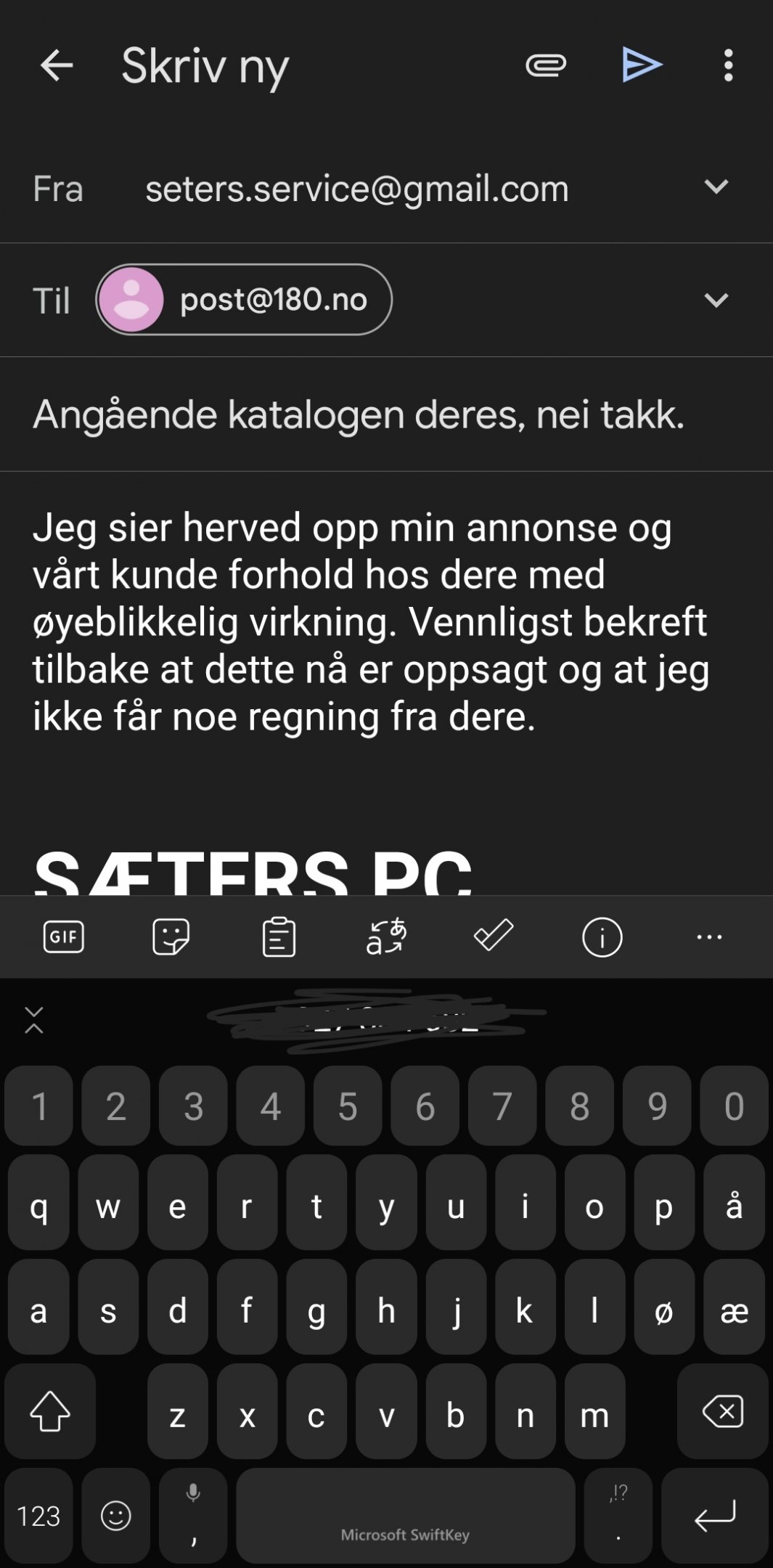Expand the Fra sender account dropdown

(x=716, y=187)
